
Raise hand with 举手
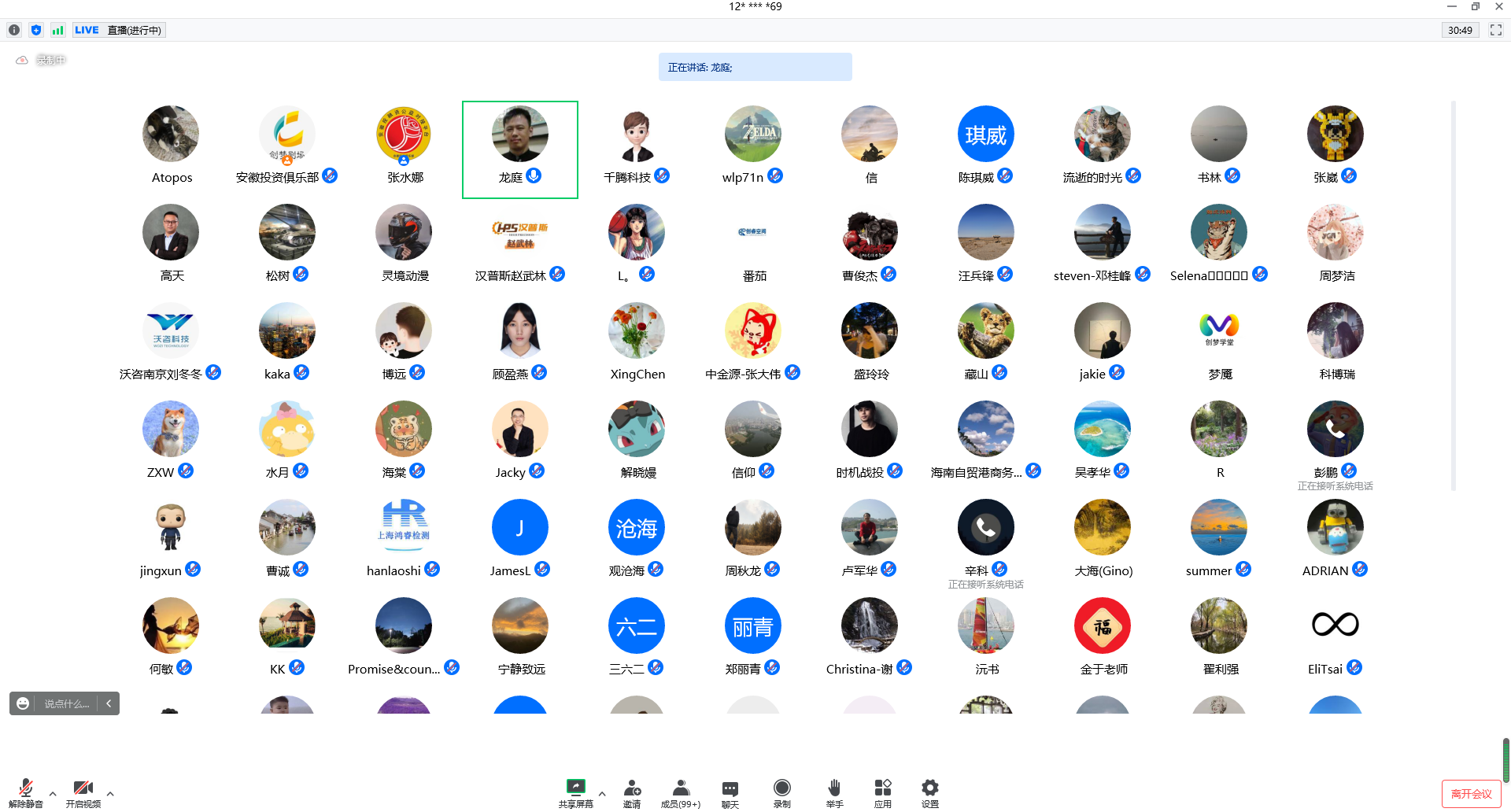click(x=834, y=792)
